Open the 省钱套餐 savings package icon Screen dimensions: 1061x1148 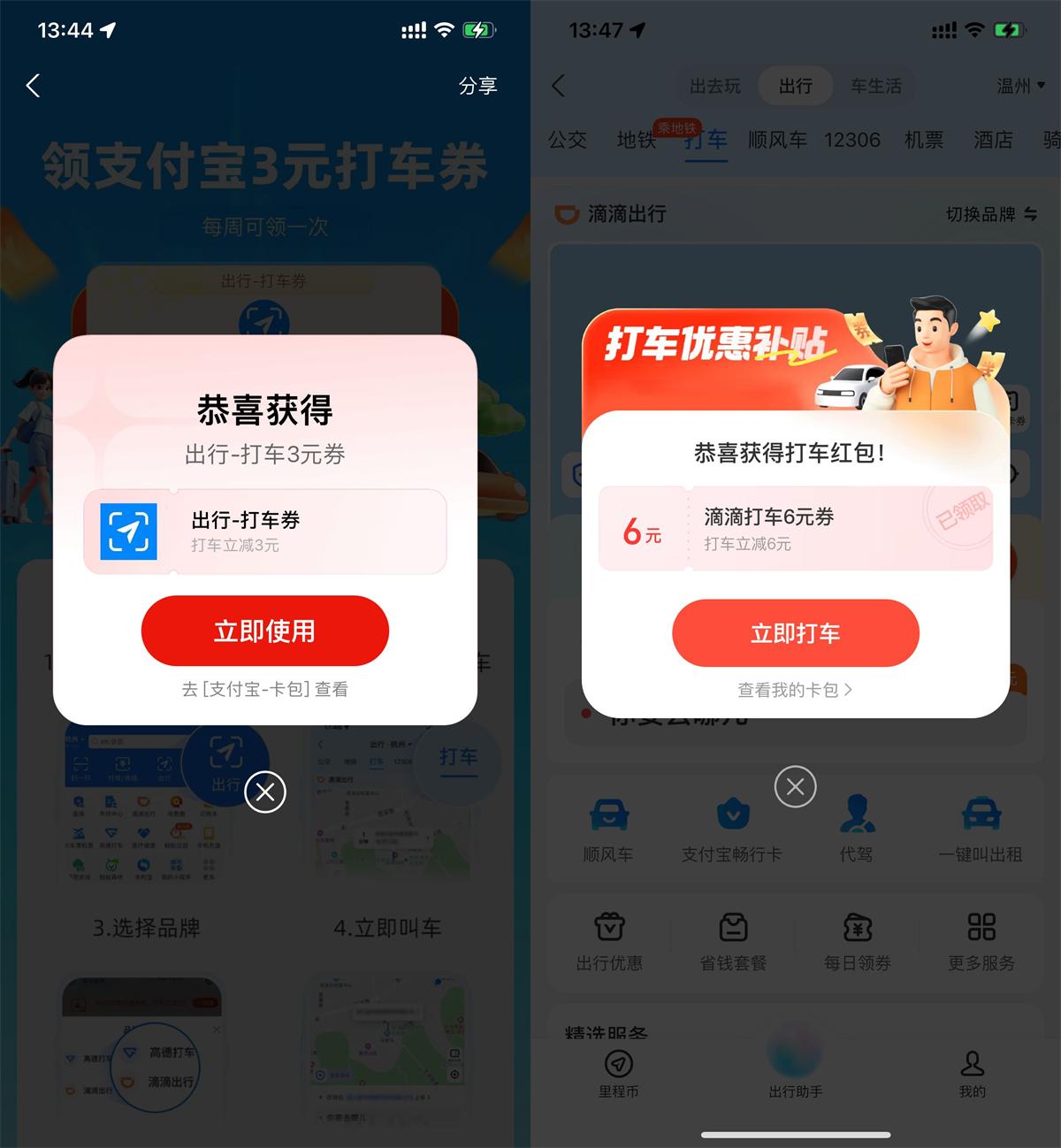point(732,942)
